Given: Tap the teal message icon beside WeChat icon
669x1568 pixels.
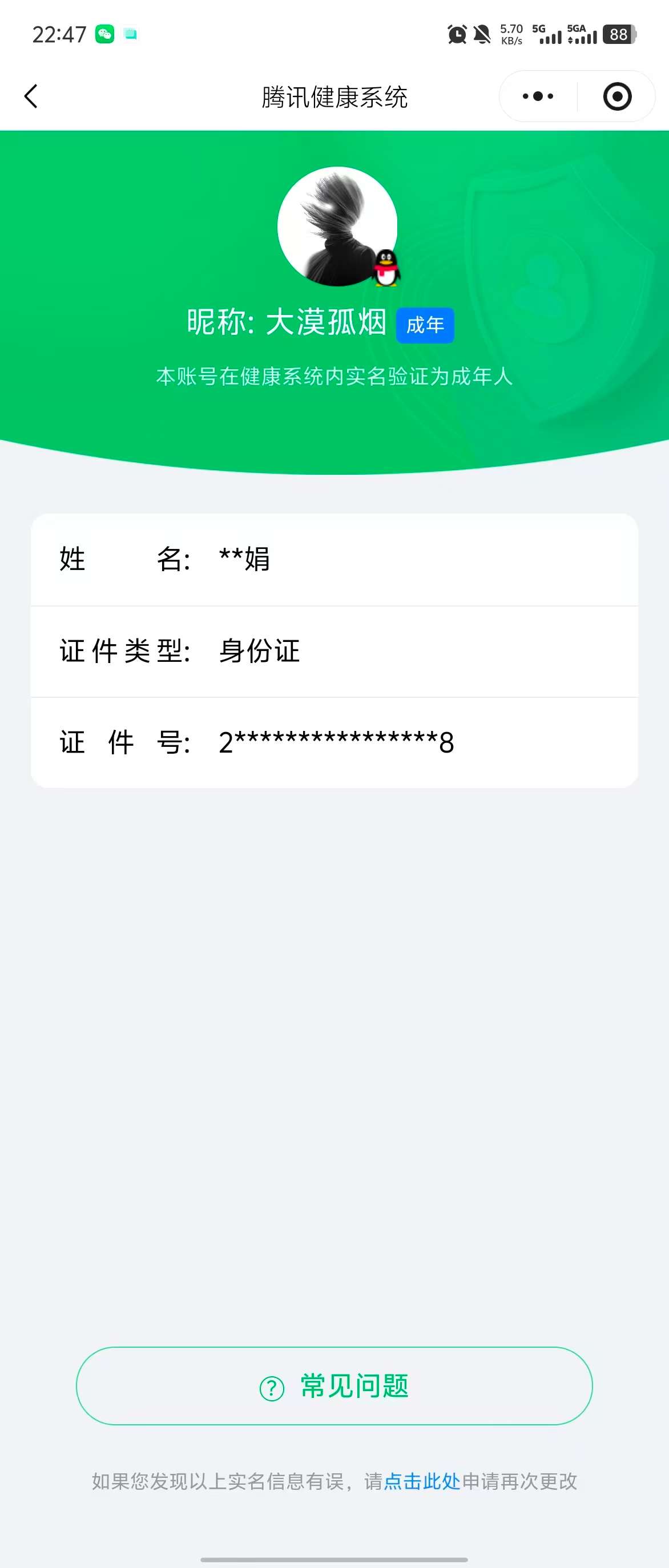Looking at the screenshot, I should point(131,35).
